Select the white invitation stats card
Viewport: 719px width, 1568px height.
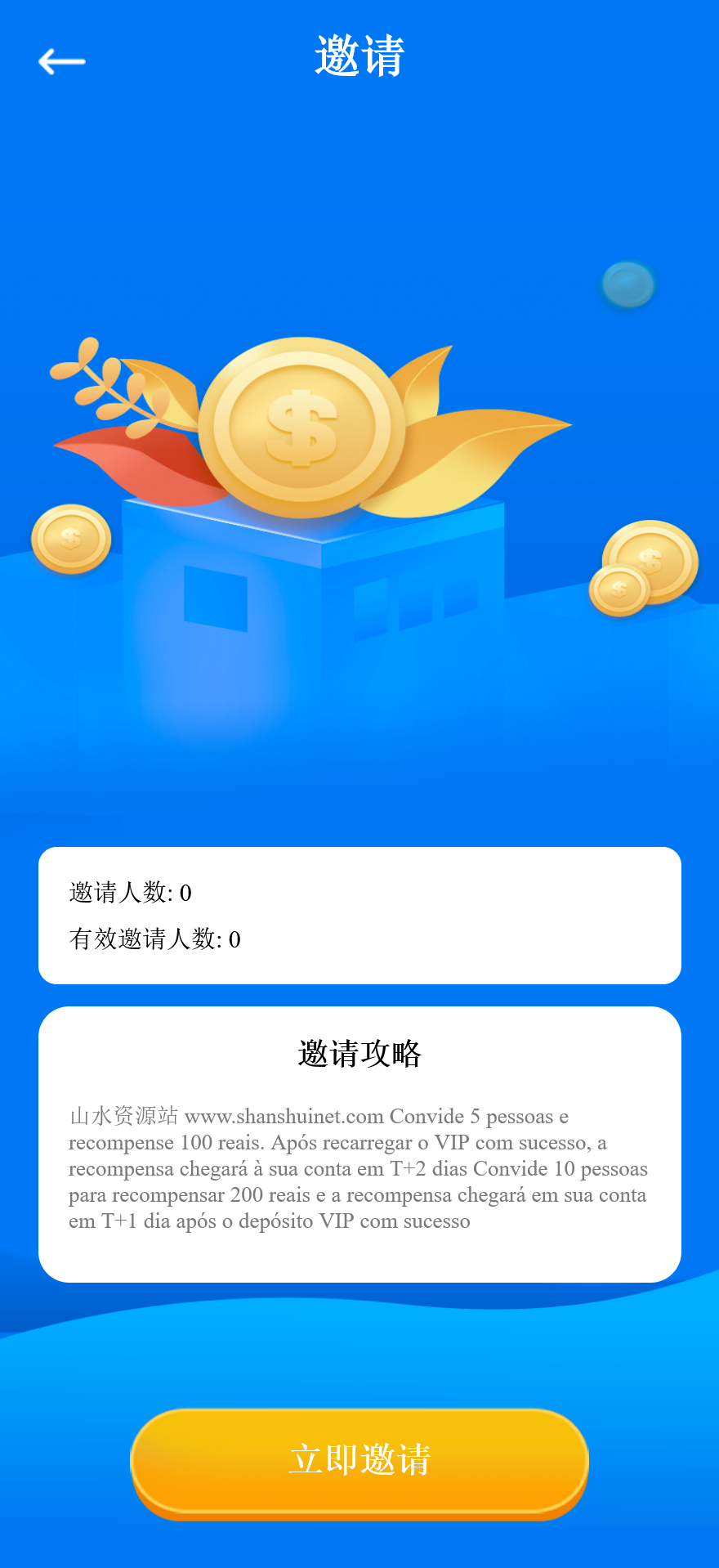point(359,916)
